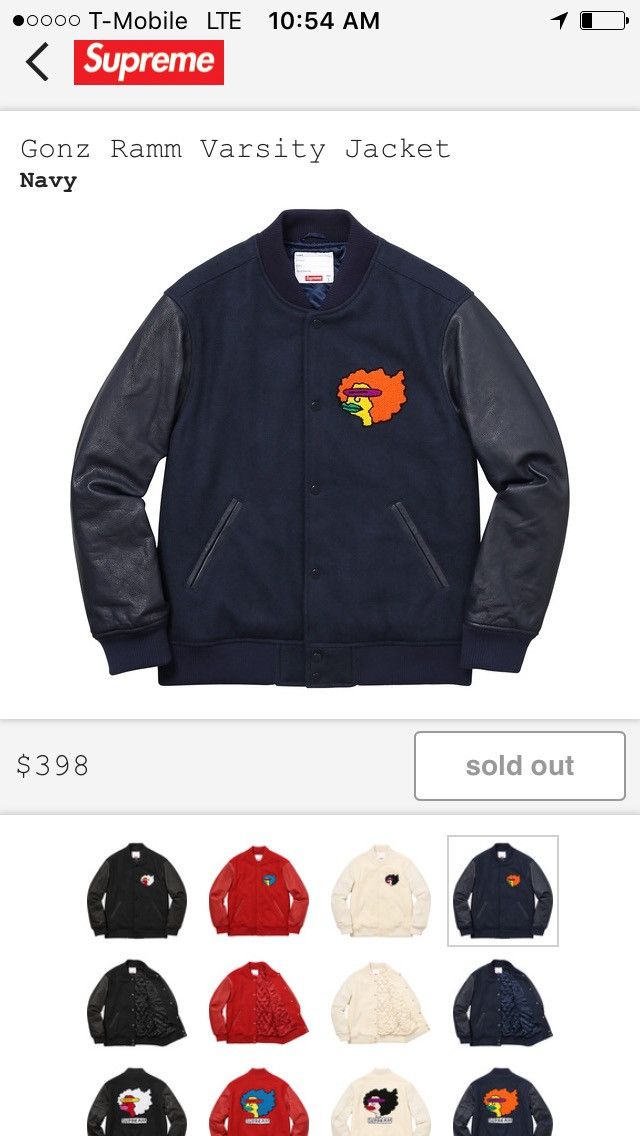Select the black jacket front thumbnail

pos(137,890)
